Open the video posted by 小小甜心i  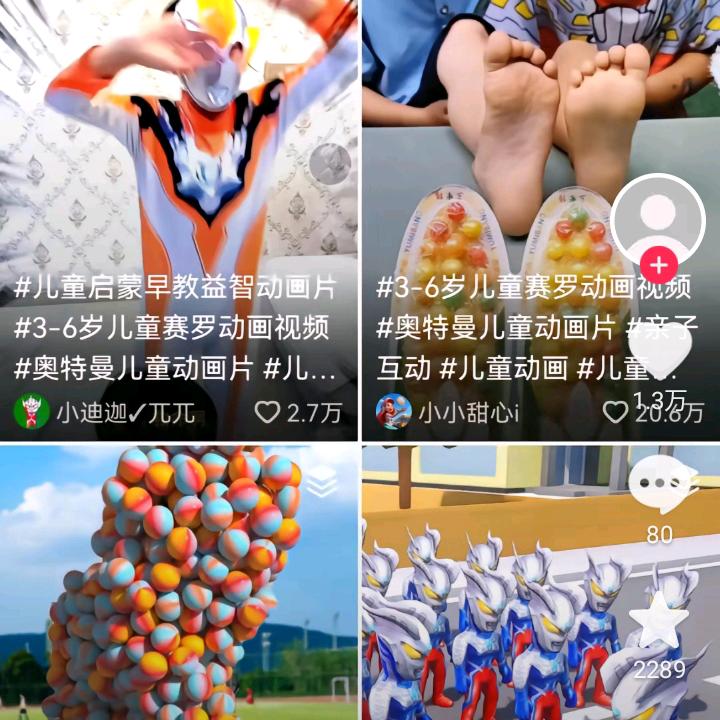pos(541,219)
